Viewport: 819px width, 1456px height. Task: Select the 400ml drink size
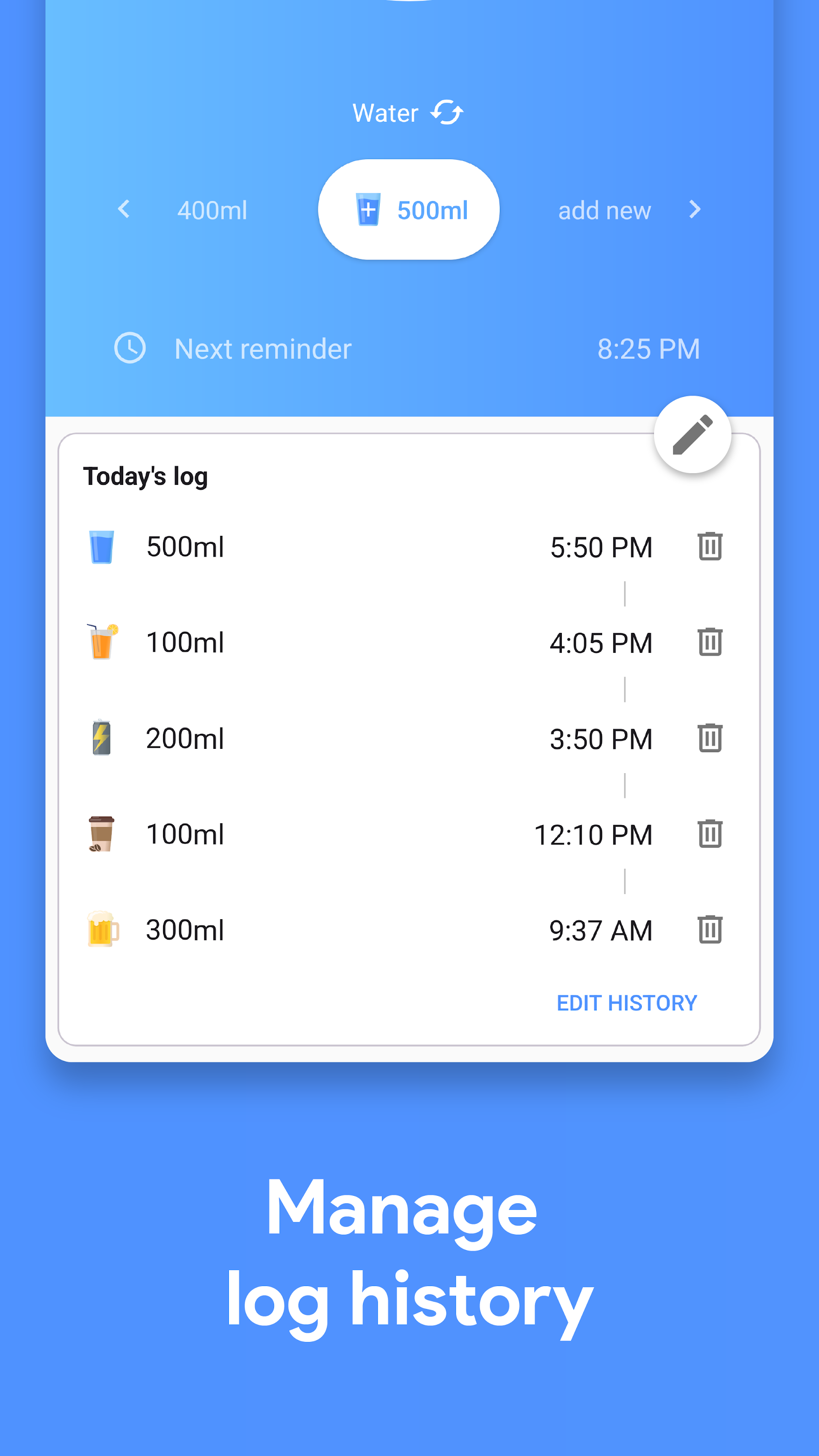[x=212, y=210]
